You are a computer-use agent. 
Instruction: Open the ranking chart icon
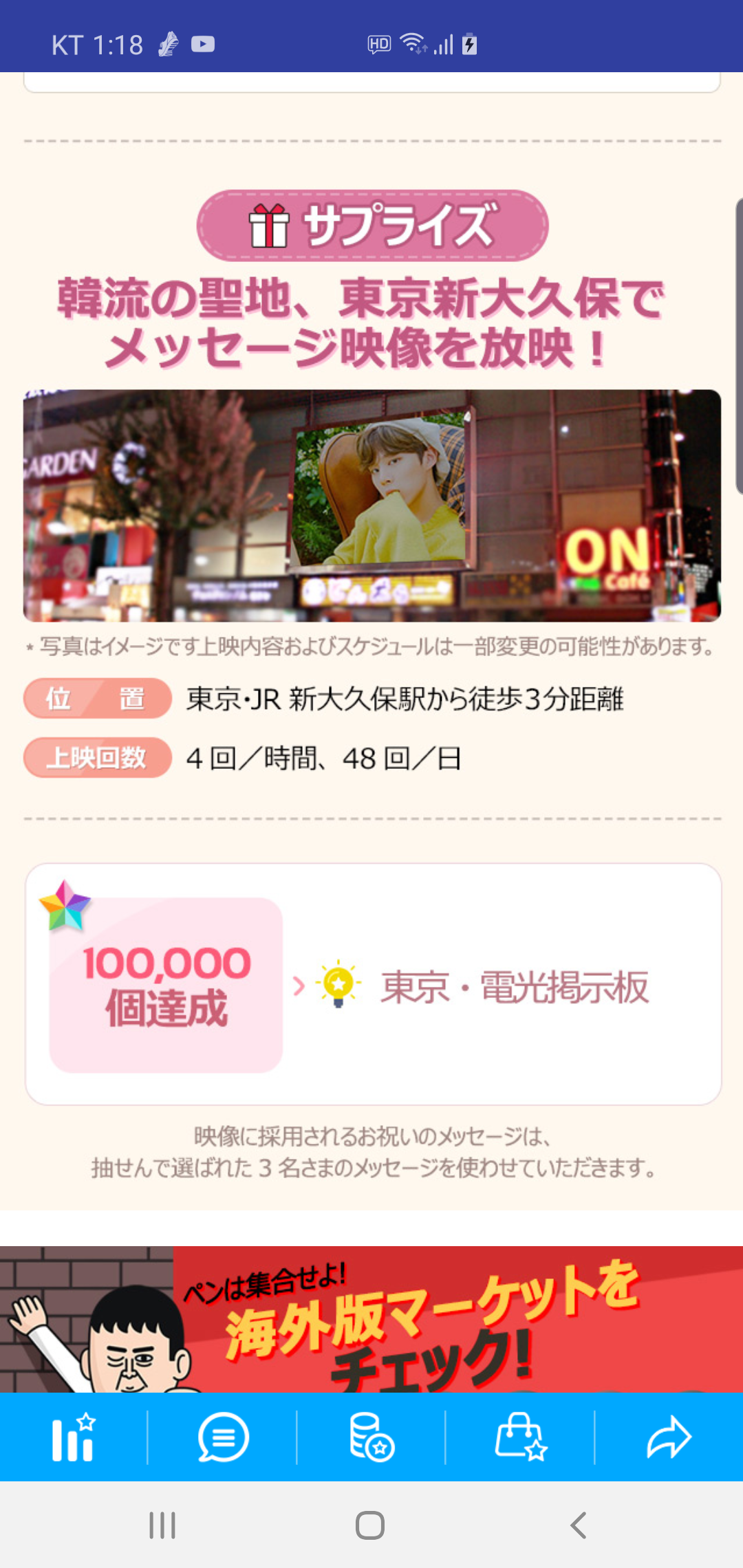[x=73, y=1437]
